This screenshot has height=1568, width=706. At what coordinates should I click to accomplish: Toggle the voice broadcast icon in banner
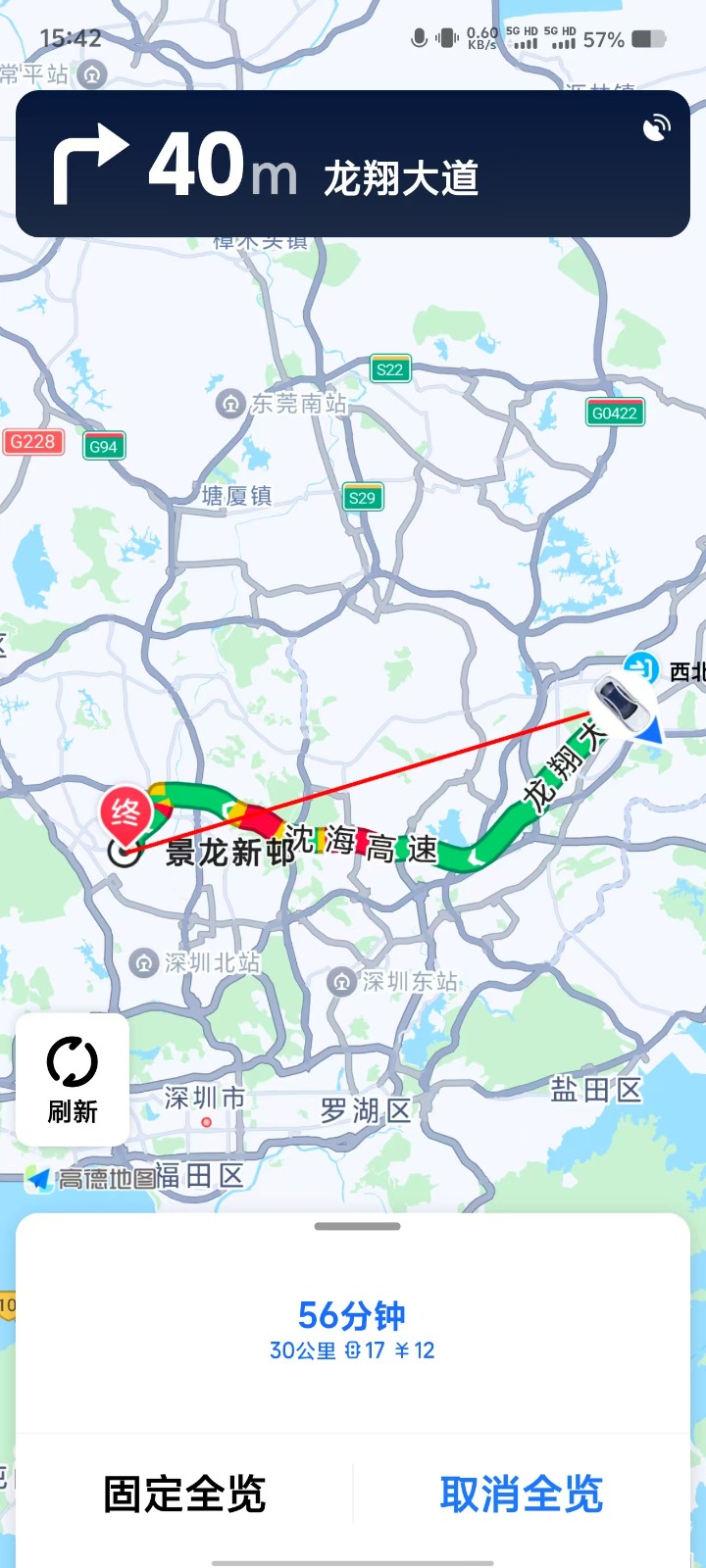657,128
